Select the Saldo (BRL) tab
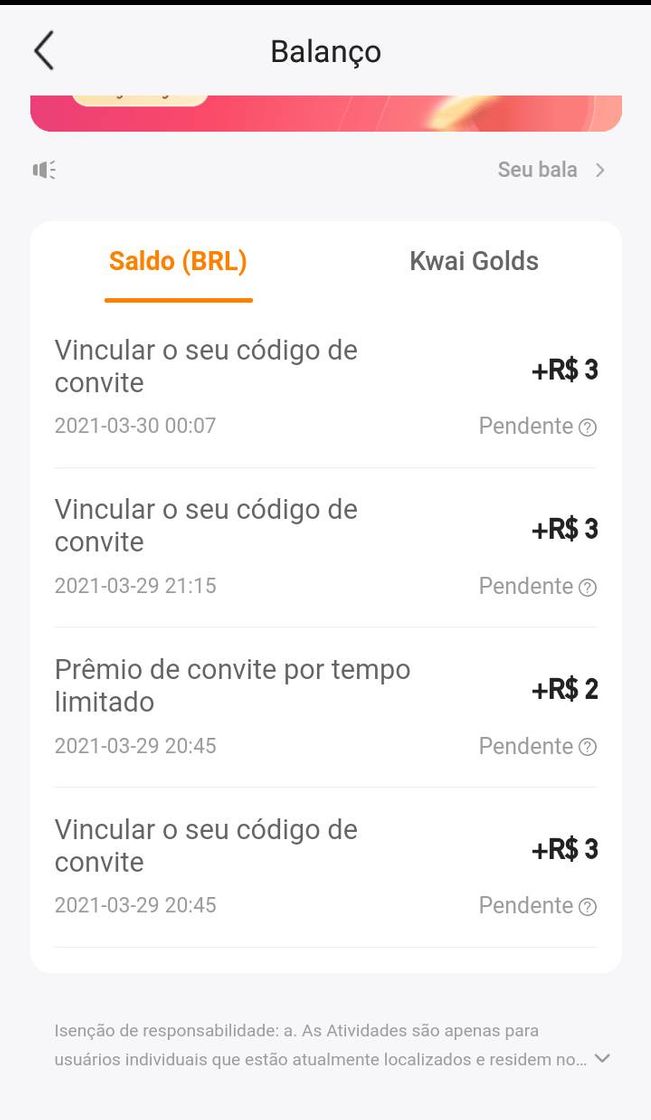The image size is (651, 1120). [178, 261]
